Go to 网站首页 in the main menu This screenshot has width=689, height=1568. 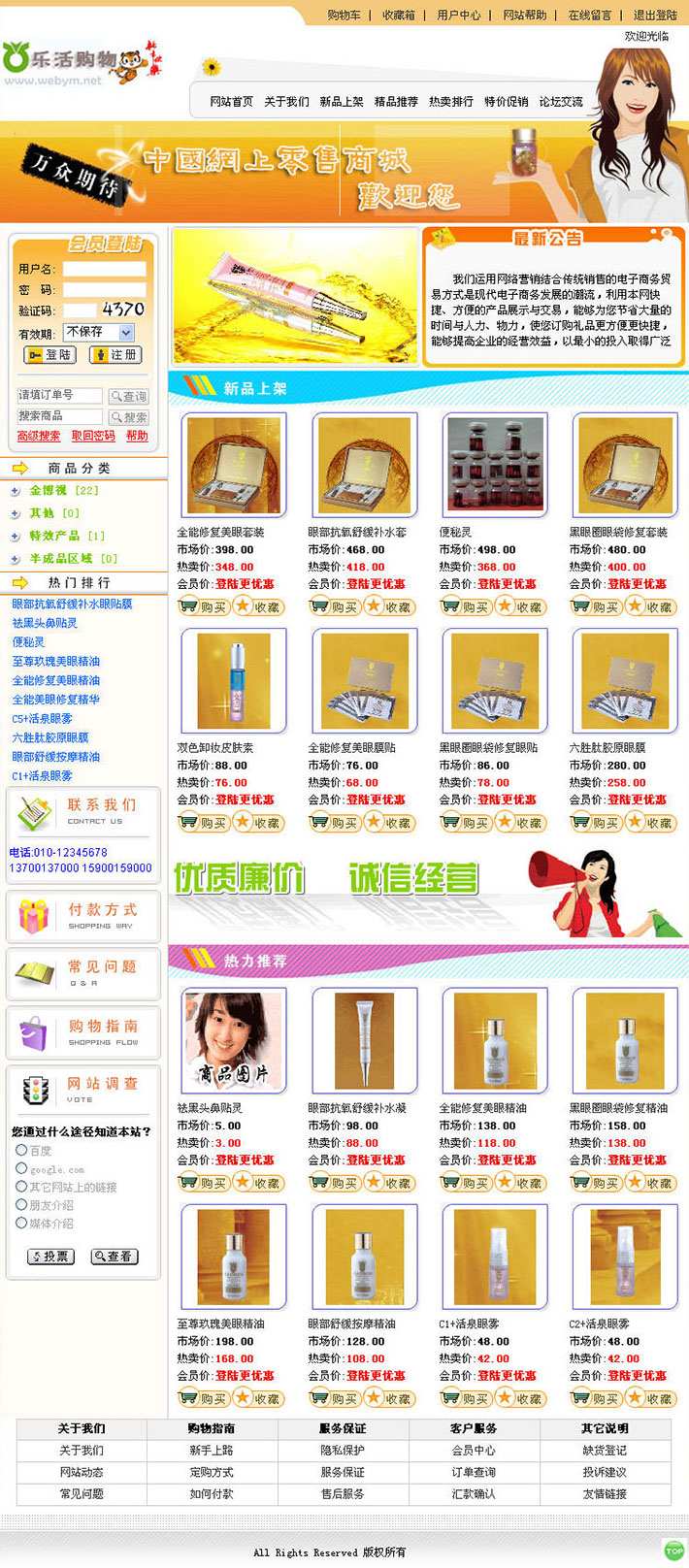pos(231,102)
